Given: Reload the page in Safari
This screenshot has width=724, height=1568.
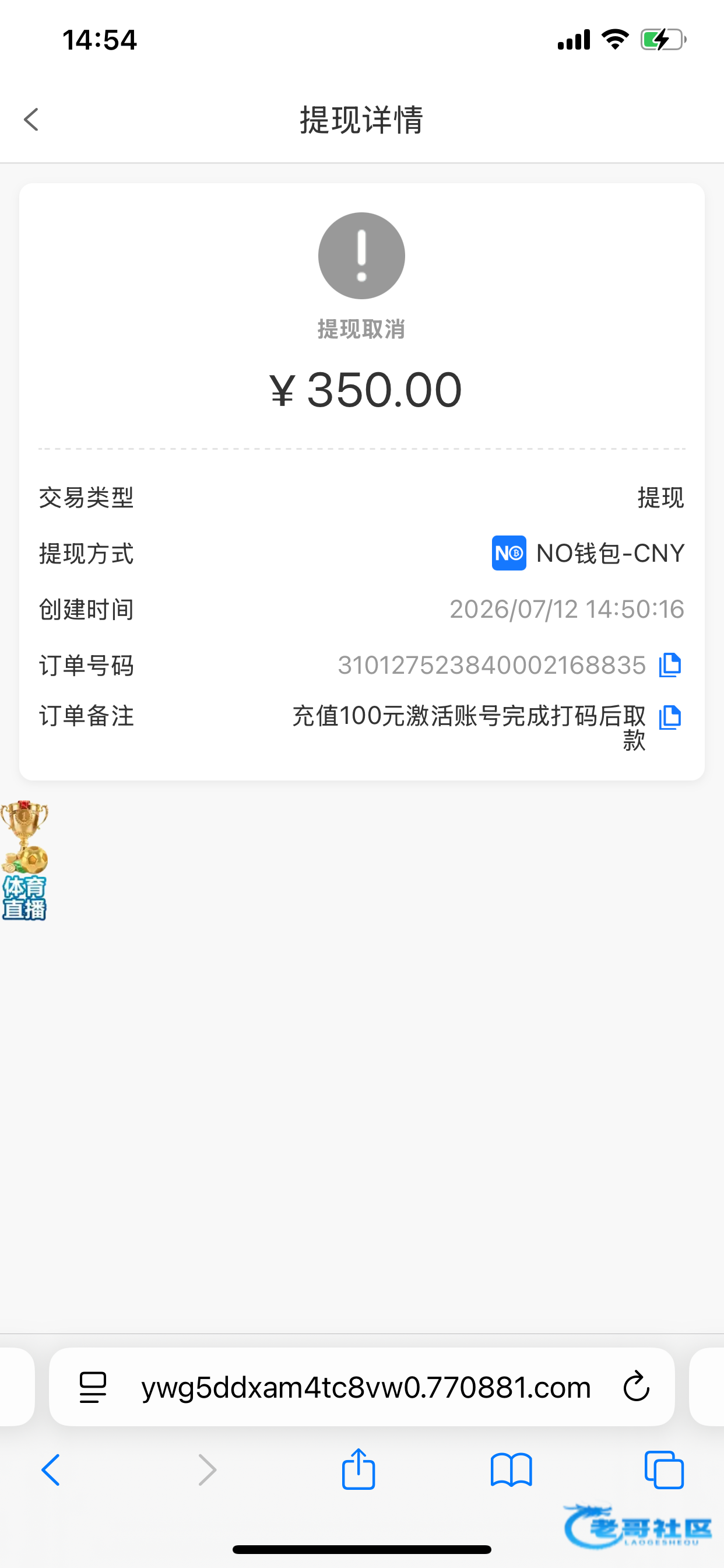Looking at the screenshot, I should click(x=637, y=1387).
